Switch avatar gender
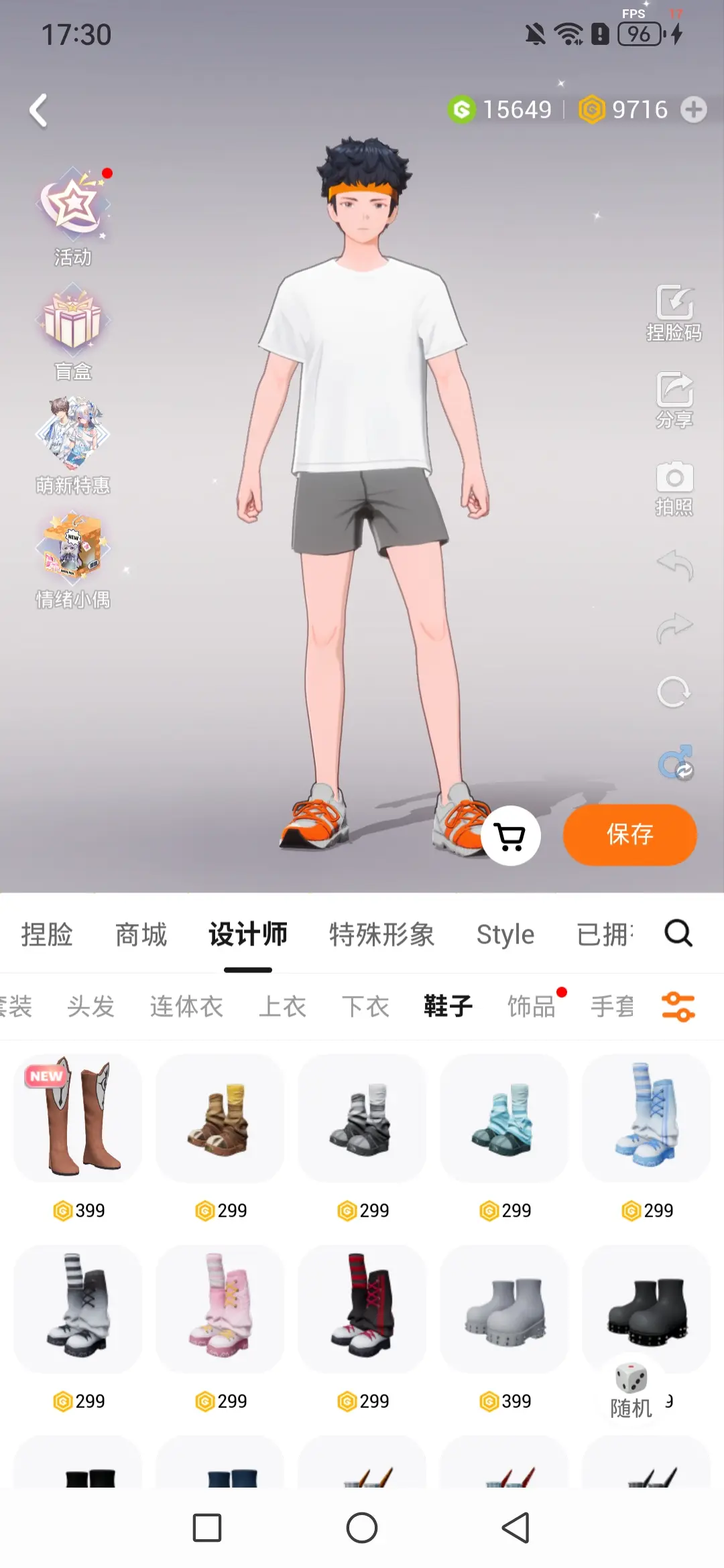Viewport: 724px width, 1568px height. coord(675,763)
